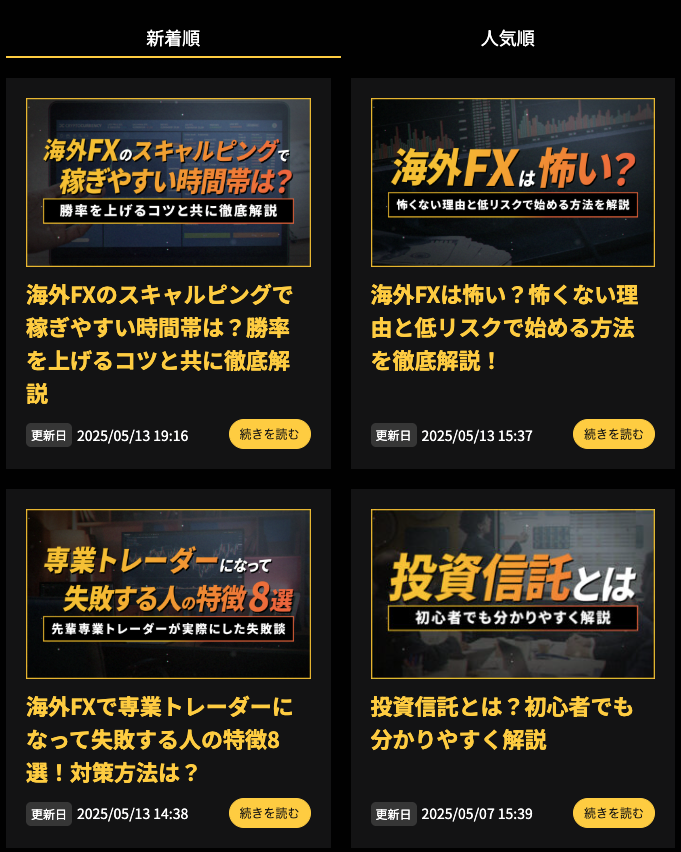
Task: Open the 海外FXは怖い？ article thumbnail
Action: 513,182
